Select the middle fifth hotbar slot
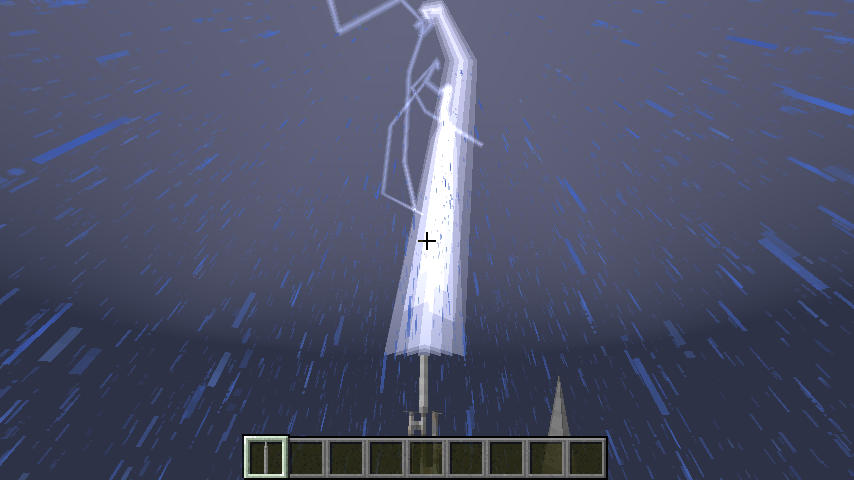Viewport: 854px width, 480px height. coord(426,458)
